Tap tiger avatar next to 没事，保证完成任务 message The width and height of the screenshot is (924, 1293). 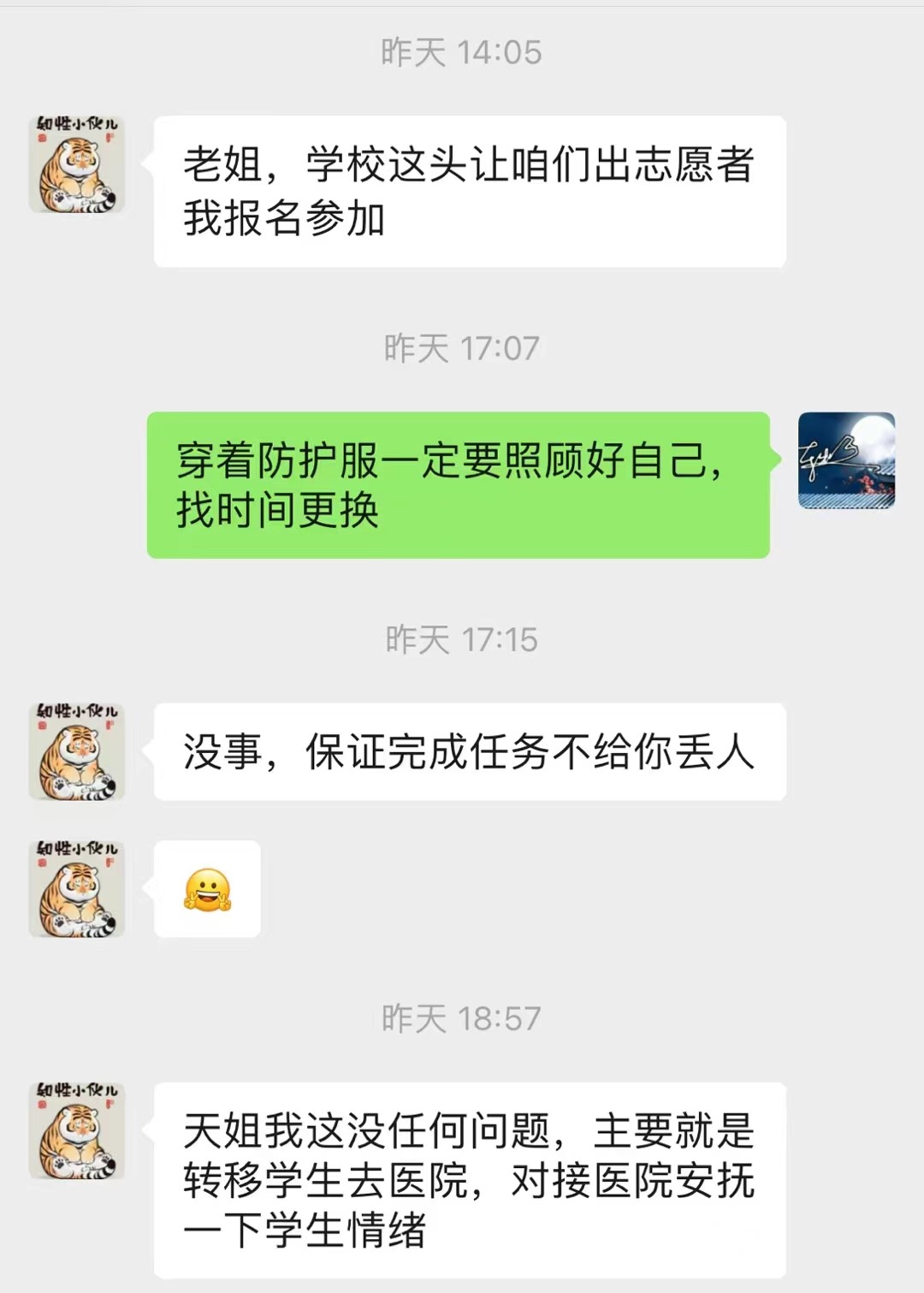[x=77, y=751]
